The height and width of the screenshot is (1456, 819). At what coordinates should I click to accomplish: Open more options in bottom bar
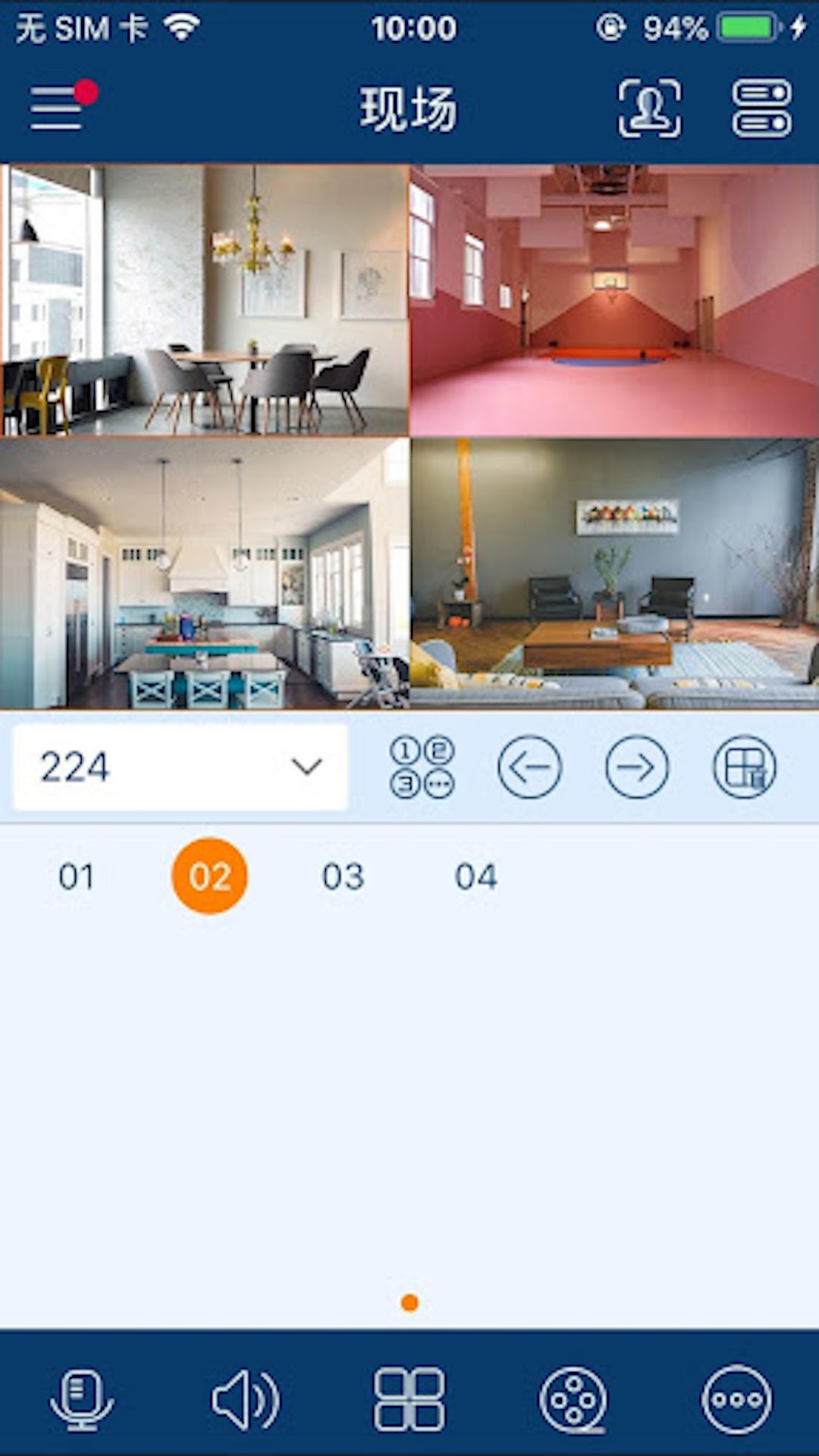(x=737, y=1400)
